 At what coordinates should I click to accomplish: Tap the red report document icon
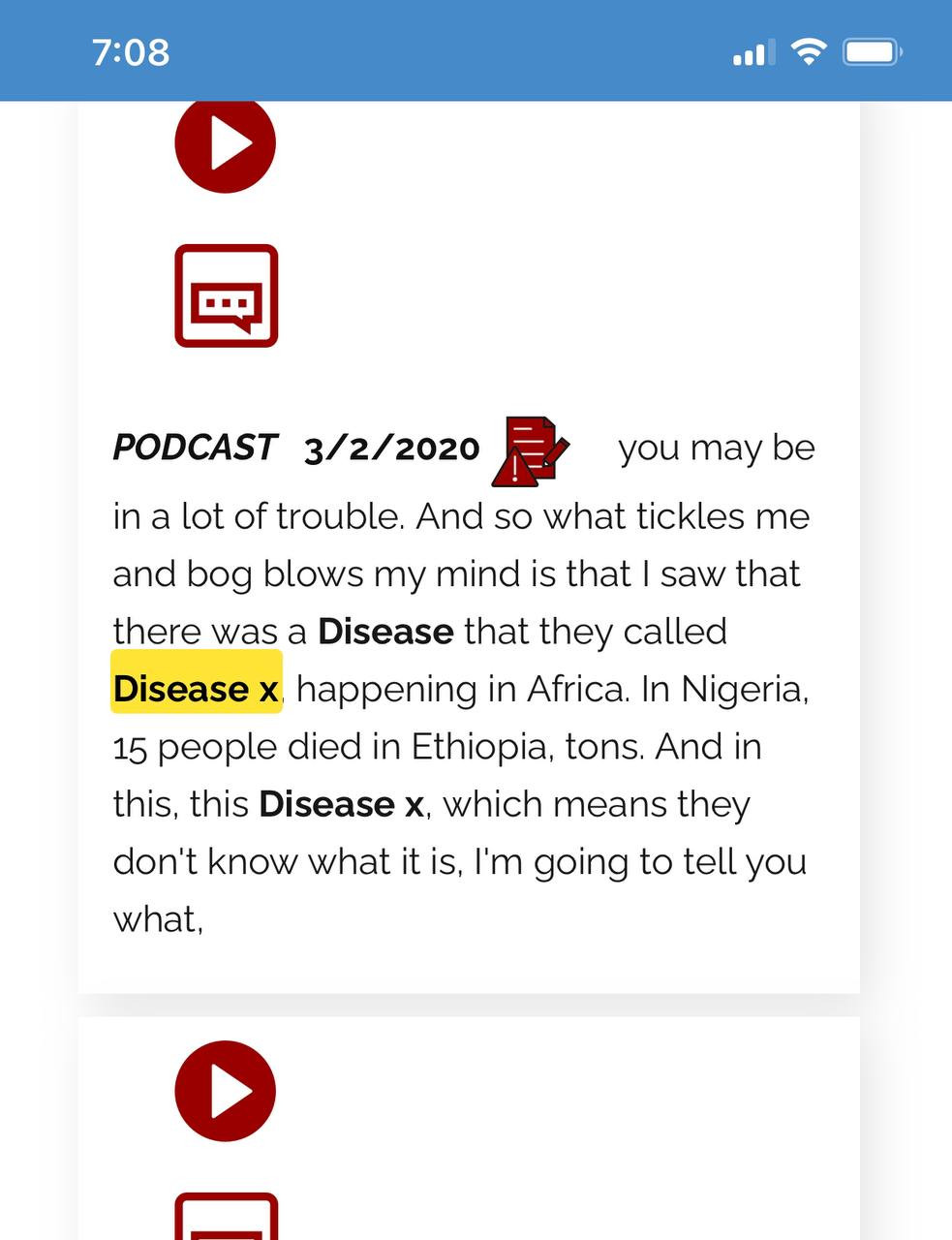tap(531, 449)
